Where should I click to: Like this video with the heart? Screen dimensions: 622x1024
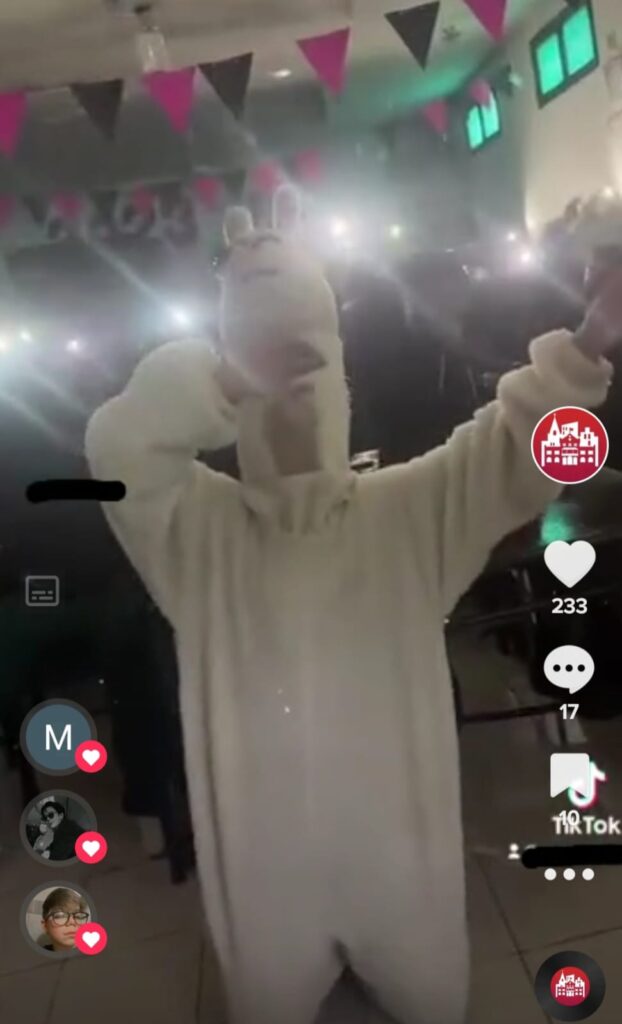click(x=569, y=564)
